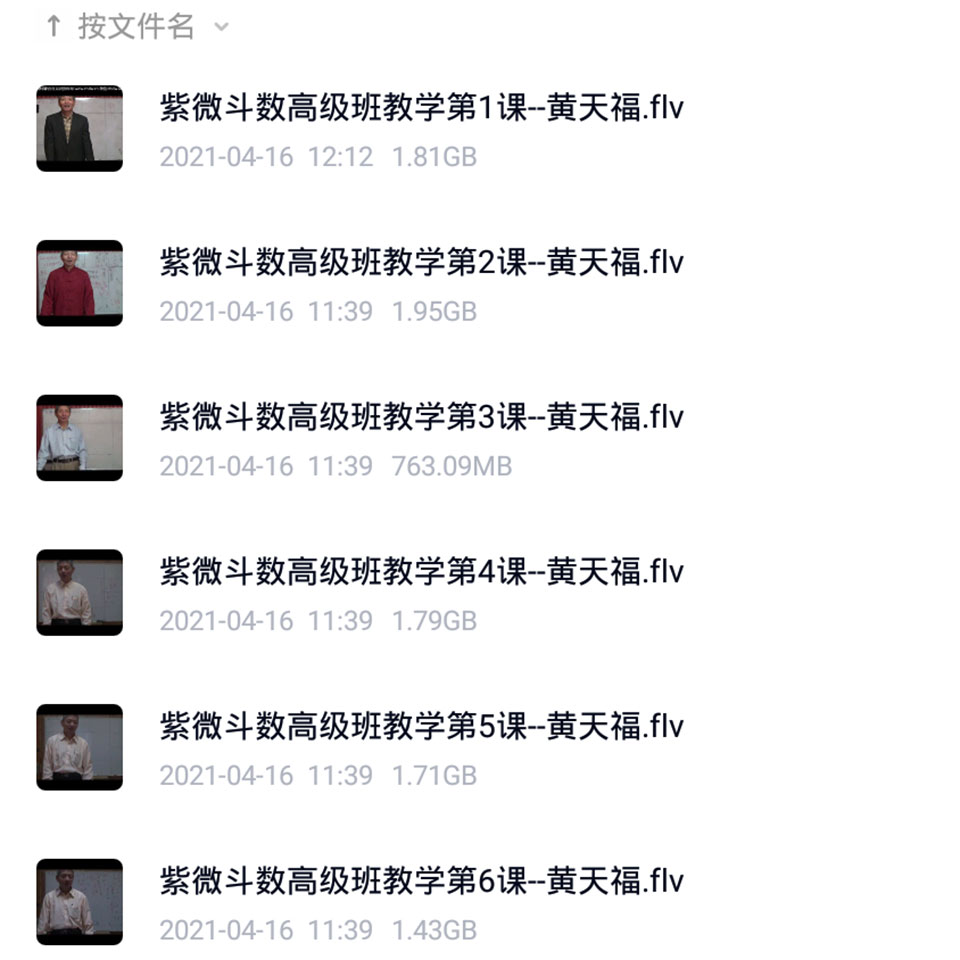The width and height of the screenshot is (960, 960).
Task: Play the 第3课 763.09MB video
Action: 421,417
